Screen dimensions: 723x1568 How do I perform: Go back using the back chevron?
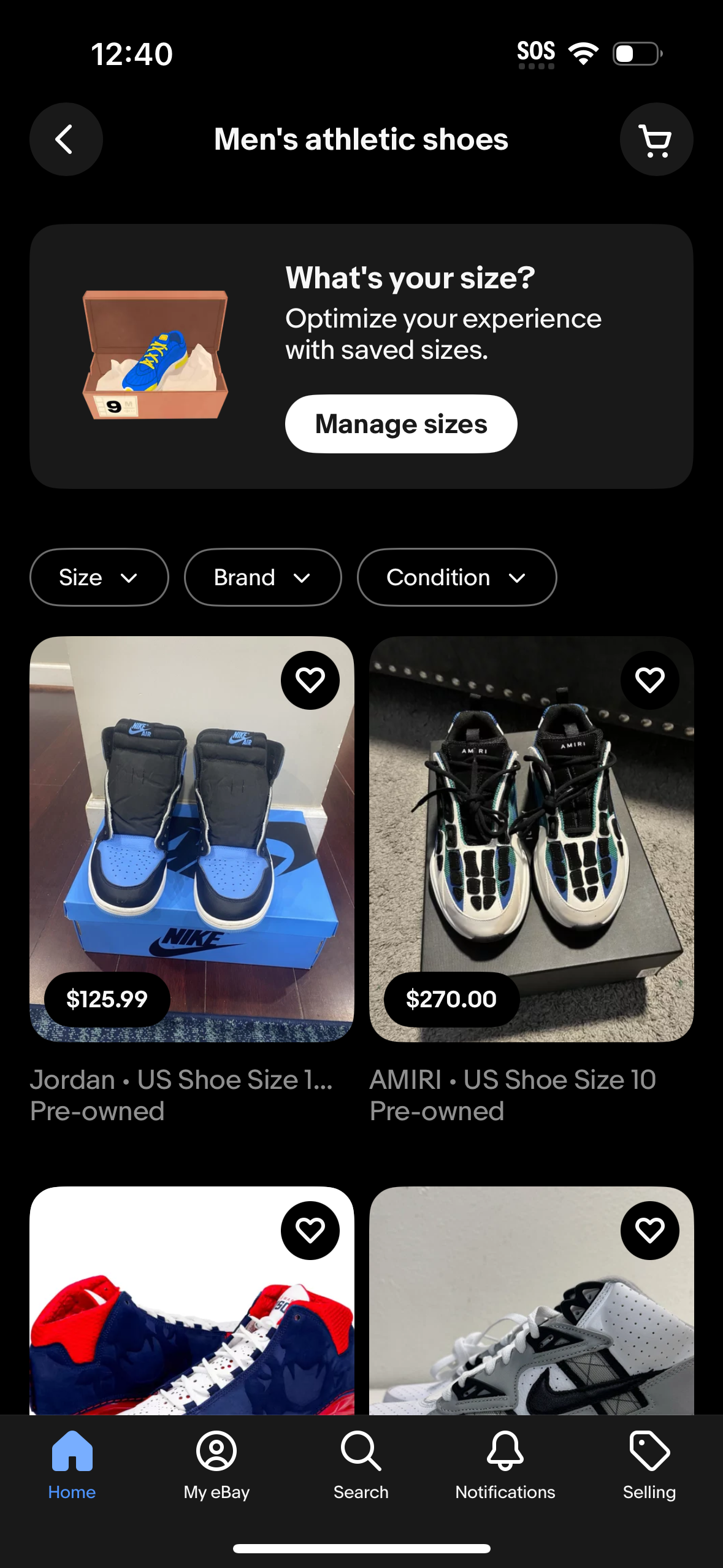(x=66, y=139)
